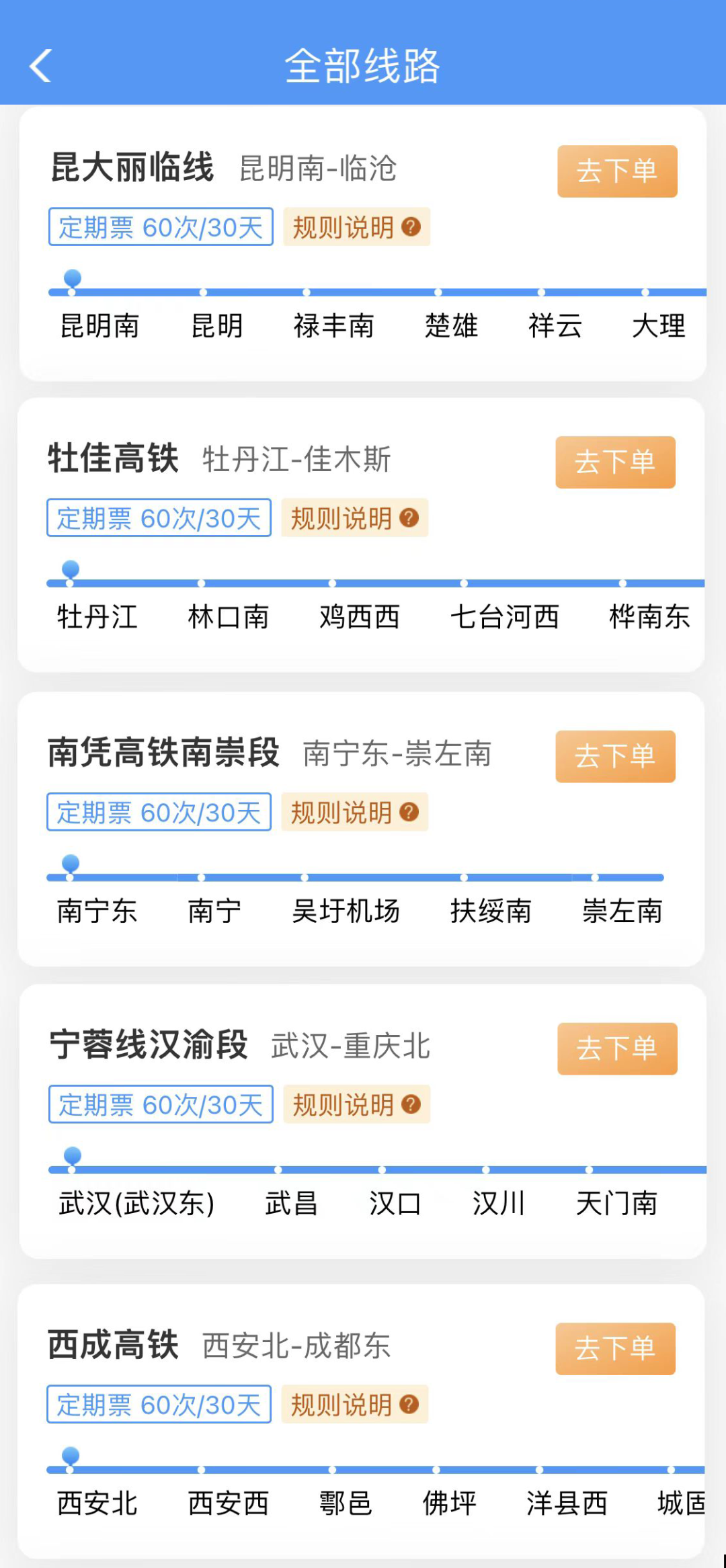View 规则说明 for 牡佳高铁
Image resolution: width=726 pixels, height=1568 pixels.
[354, 518]
